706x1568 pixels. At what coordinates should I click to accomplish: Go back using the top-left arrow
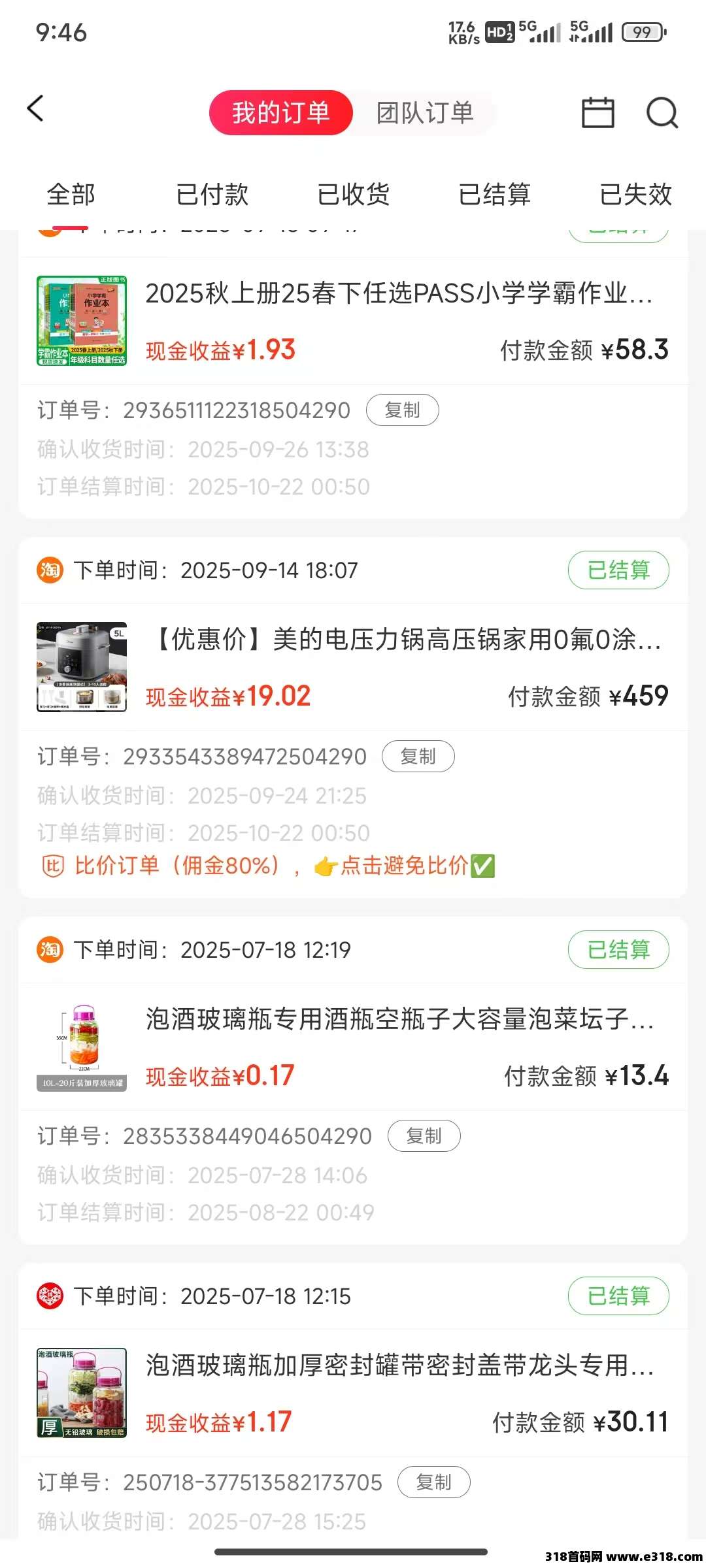point(36,109)
